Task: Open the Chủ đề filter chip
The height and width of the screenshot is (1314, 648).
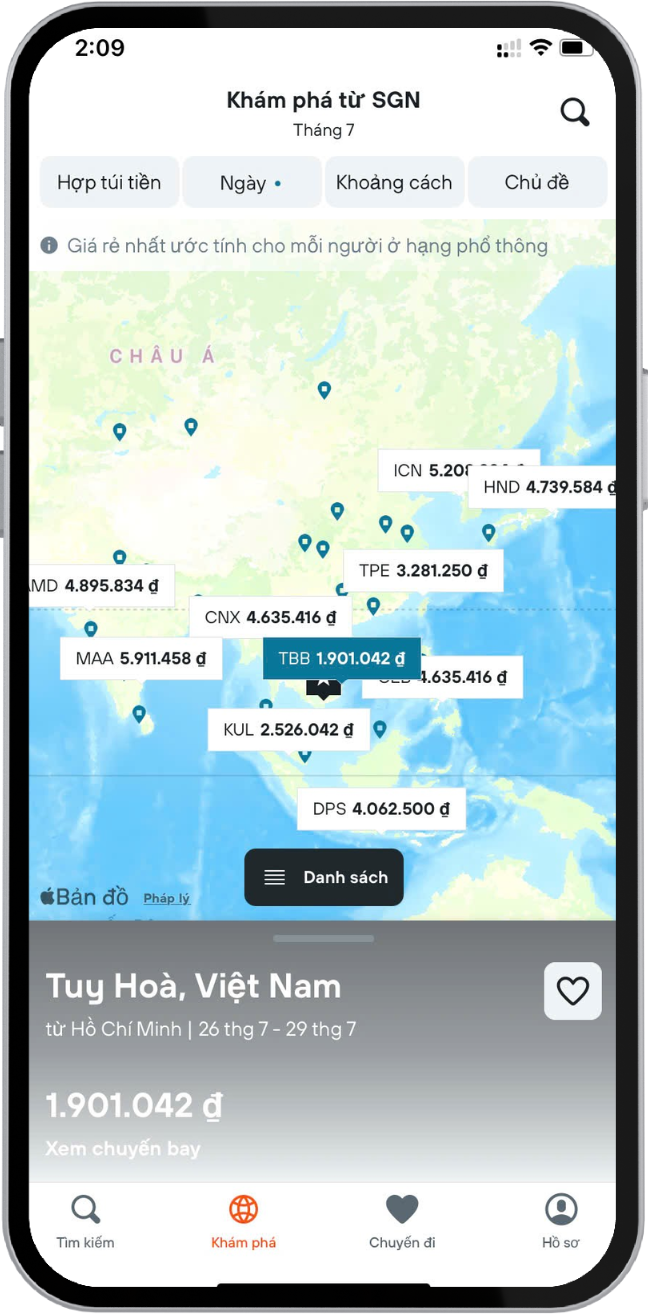Action: pos(537,182)
